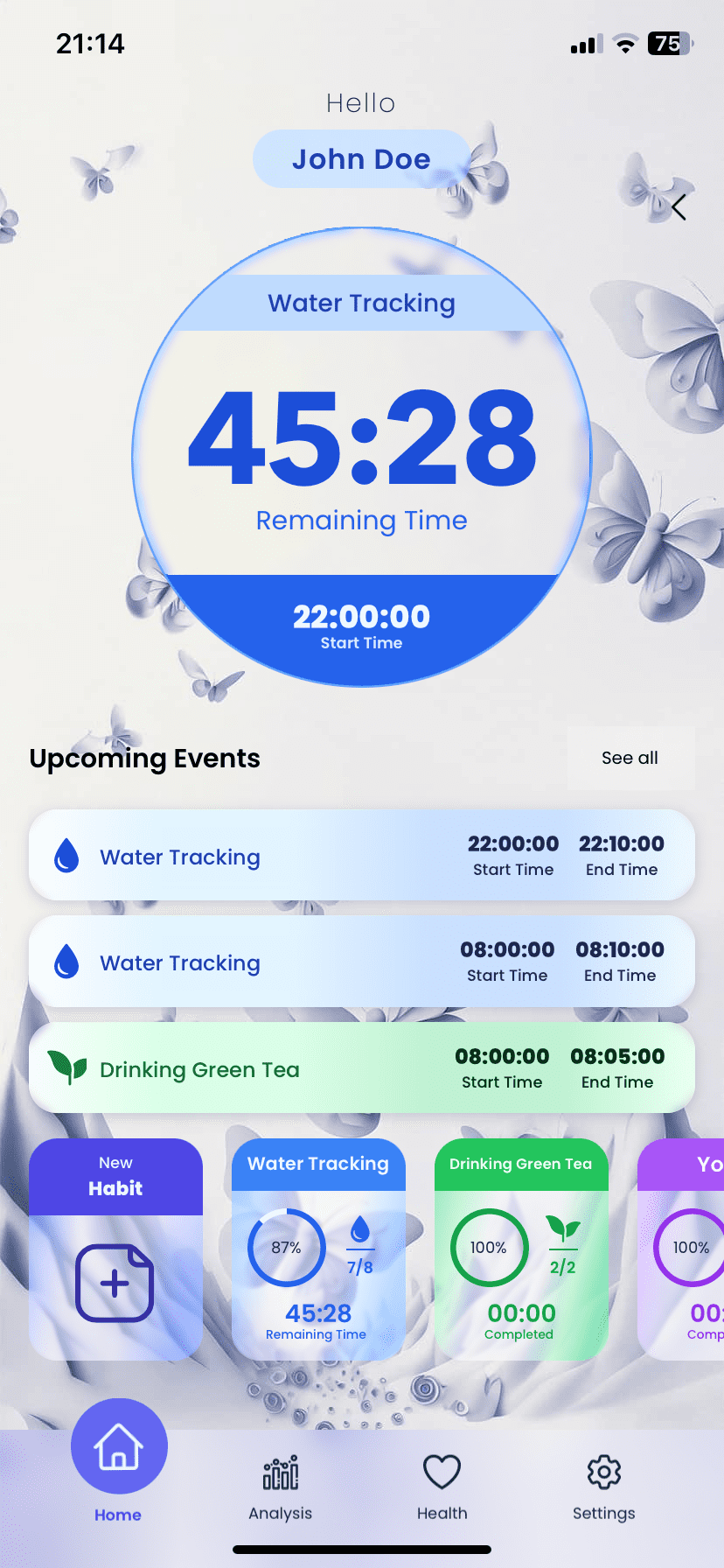This screenshot has width=724, height=1568.
Task: Open the 08:00:00 Water Tracking event
Action: (x=361, y=962)
